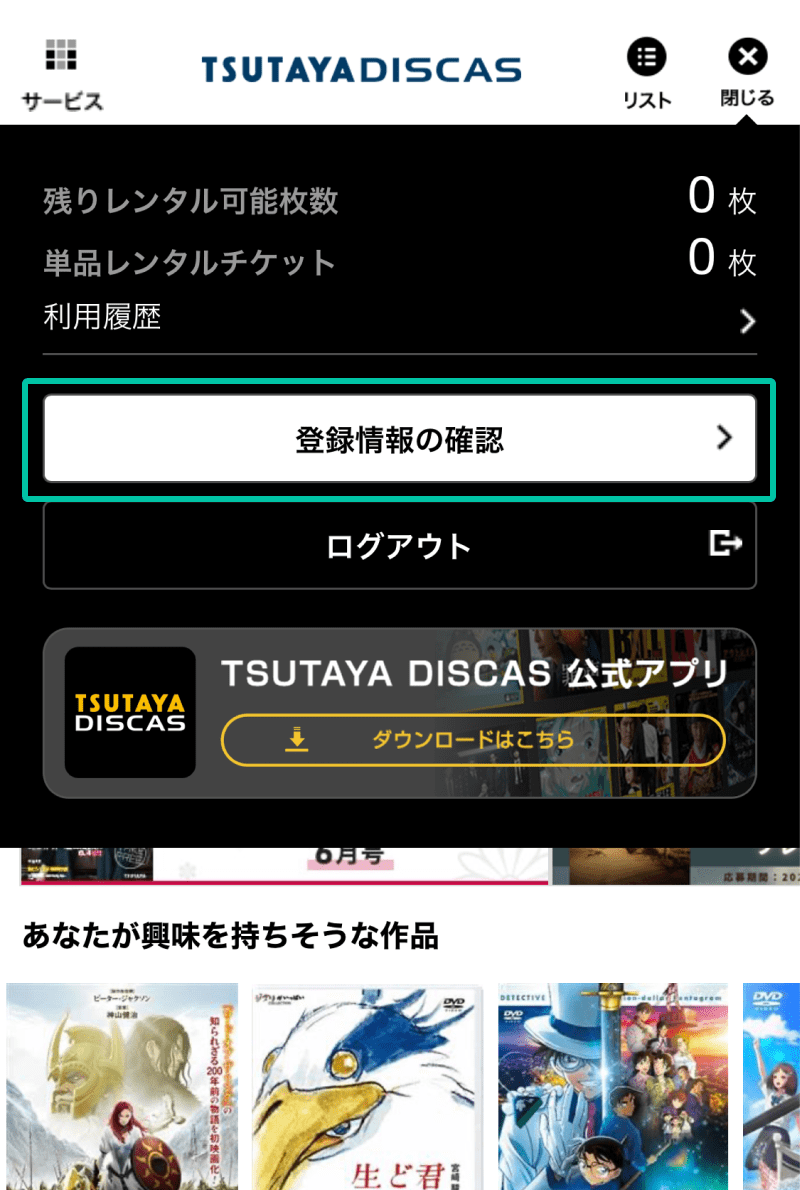Open 利用履歴 usage history

point(399,319)
